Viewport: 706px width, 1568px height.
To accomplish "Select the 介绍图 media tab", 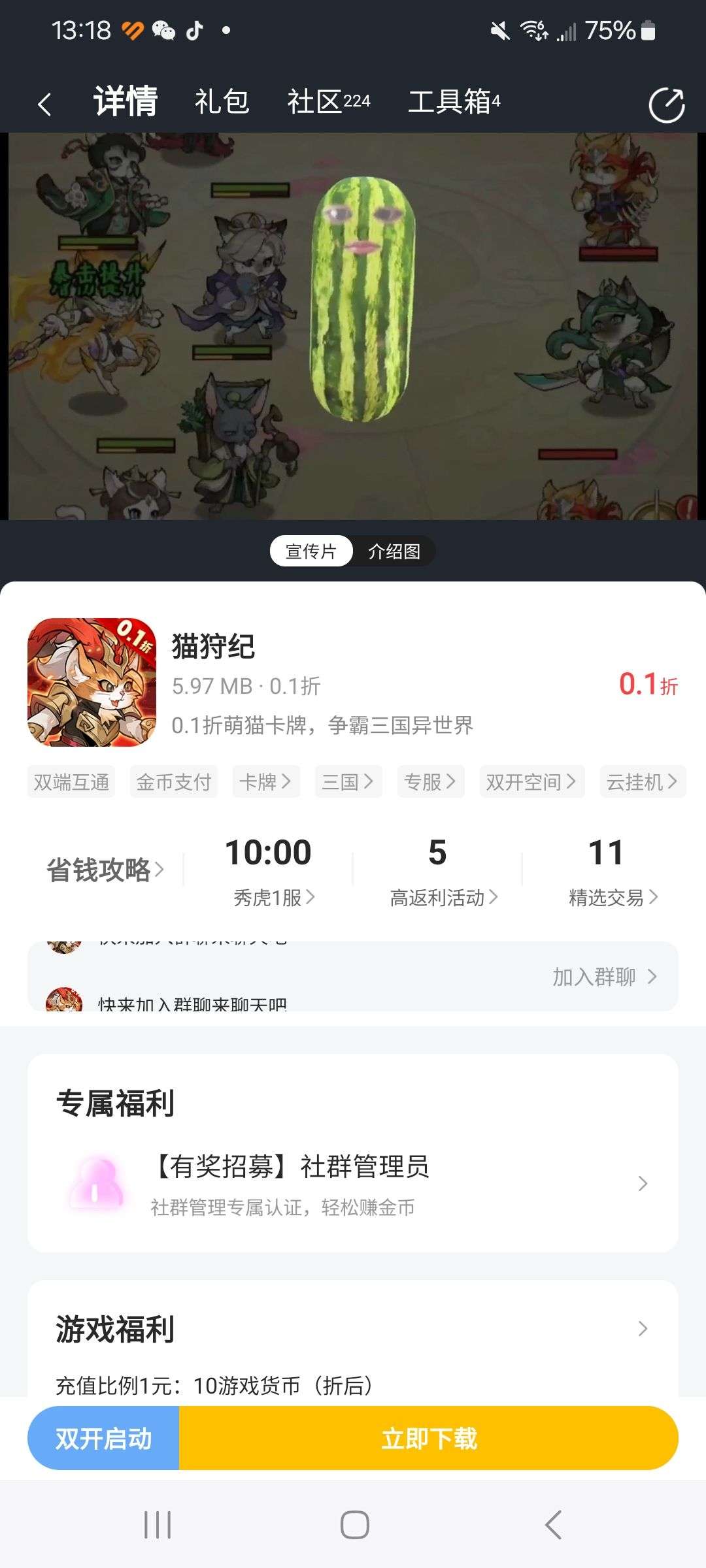I will pyautogui.click(x=394, y=551).
